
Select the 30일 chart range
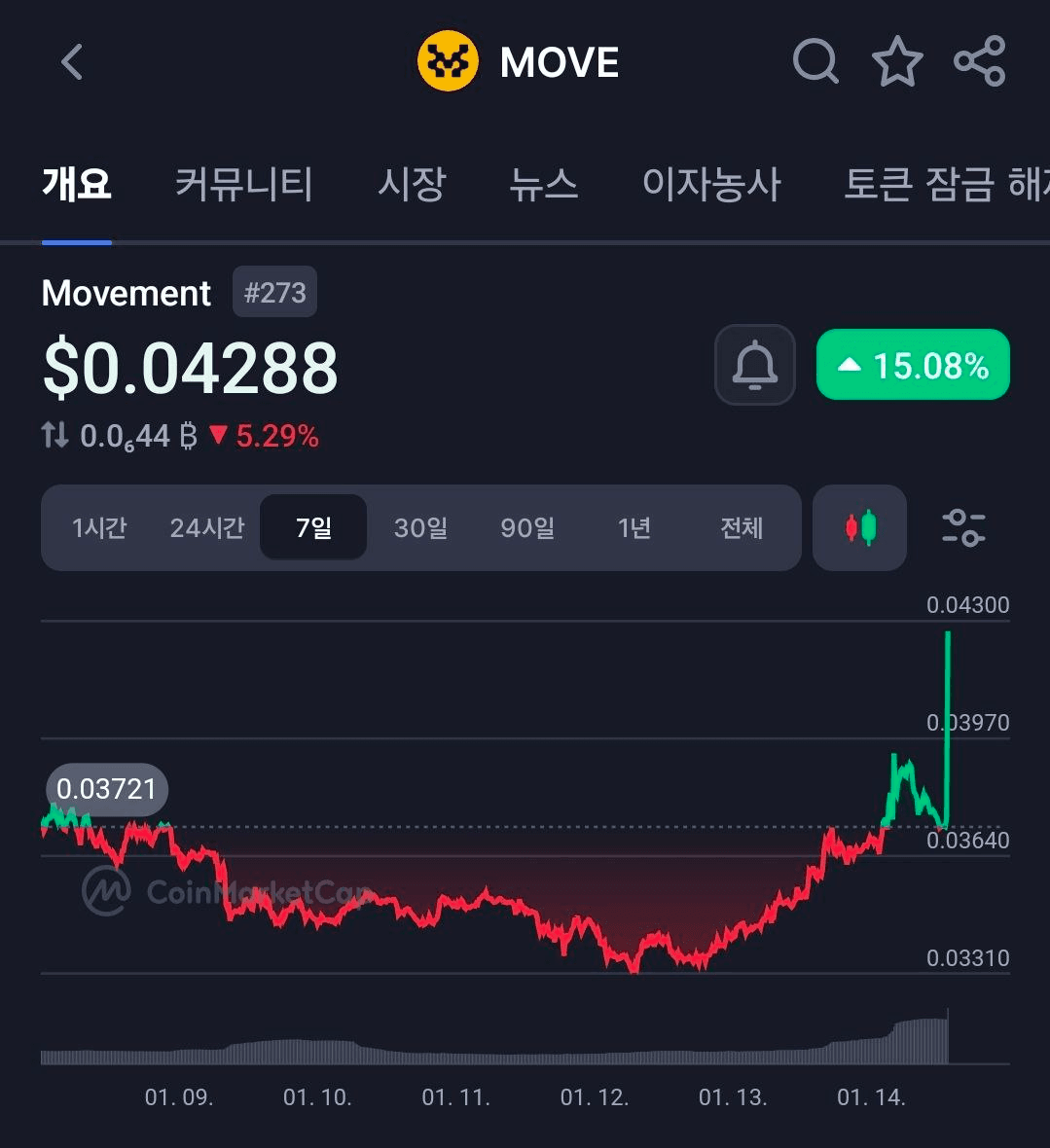tap(420, 528)
